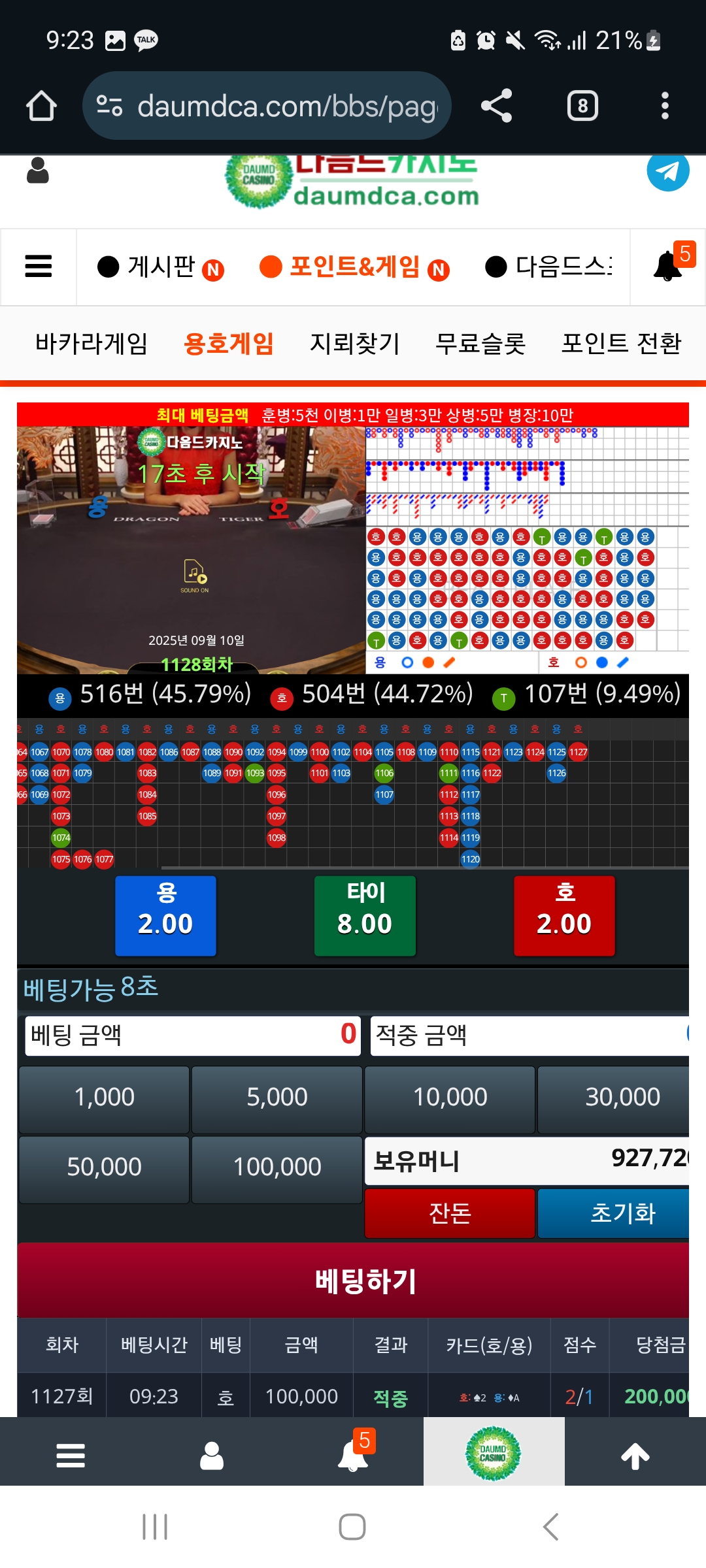Open the browser overflow menu
The image size is (706, 1568).
(x=665, y=106)
